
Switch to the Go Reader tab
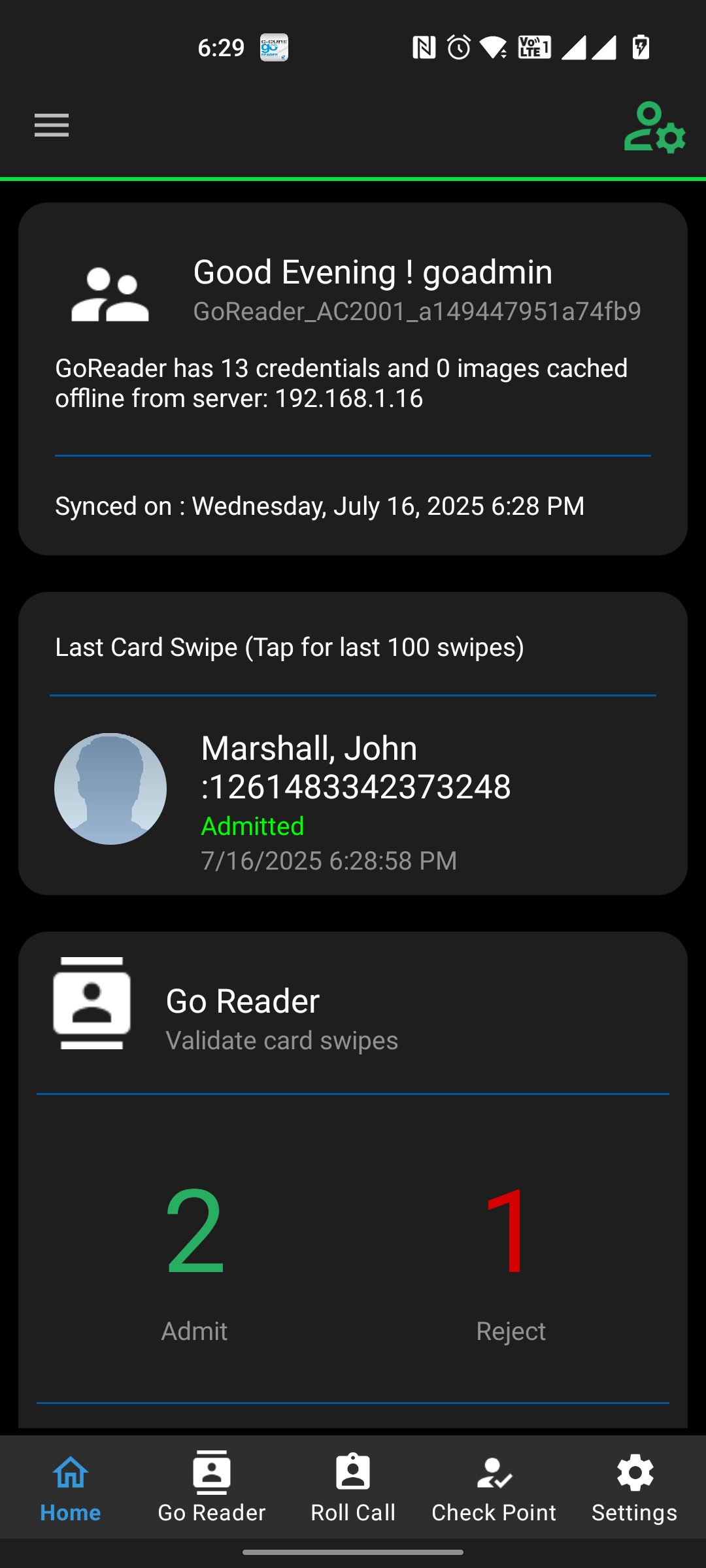point(212,1488)
